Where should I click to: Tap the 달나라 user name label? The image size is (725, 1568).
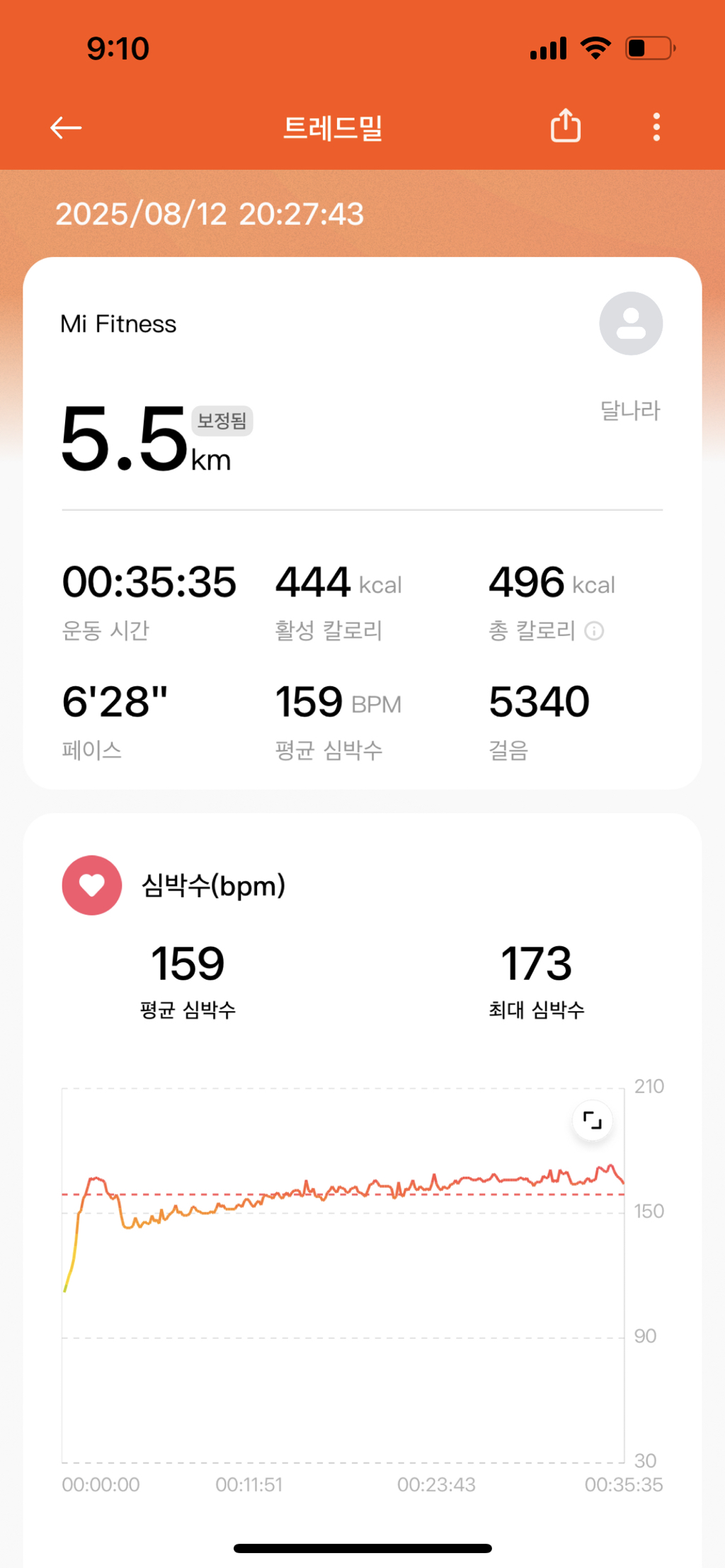(629, 410)
